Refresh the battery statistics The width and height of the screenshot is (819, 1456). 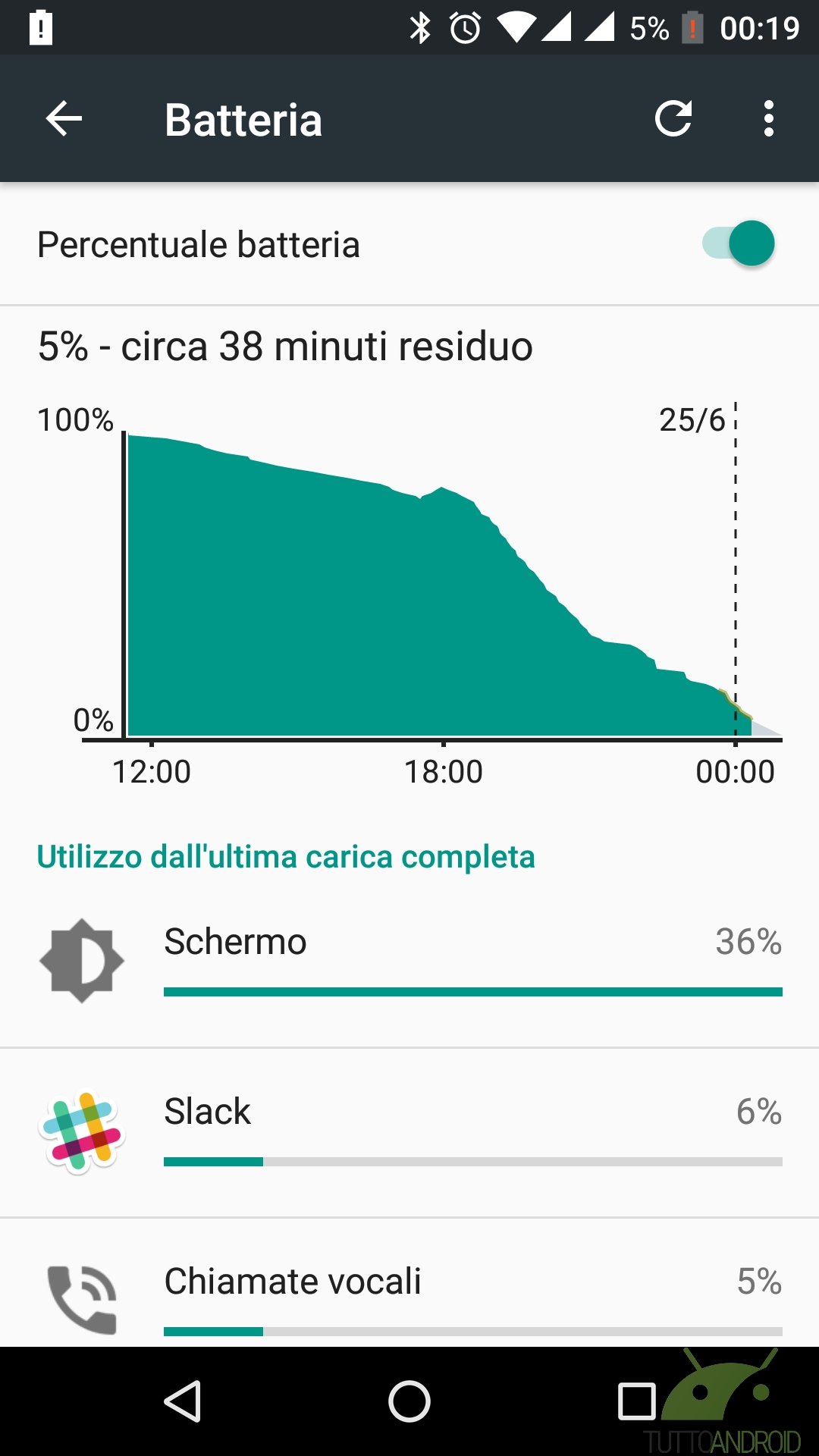click(673, 118)
